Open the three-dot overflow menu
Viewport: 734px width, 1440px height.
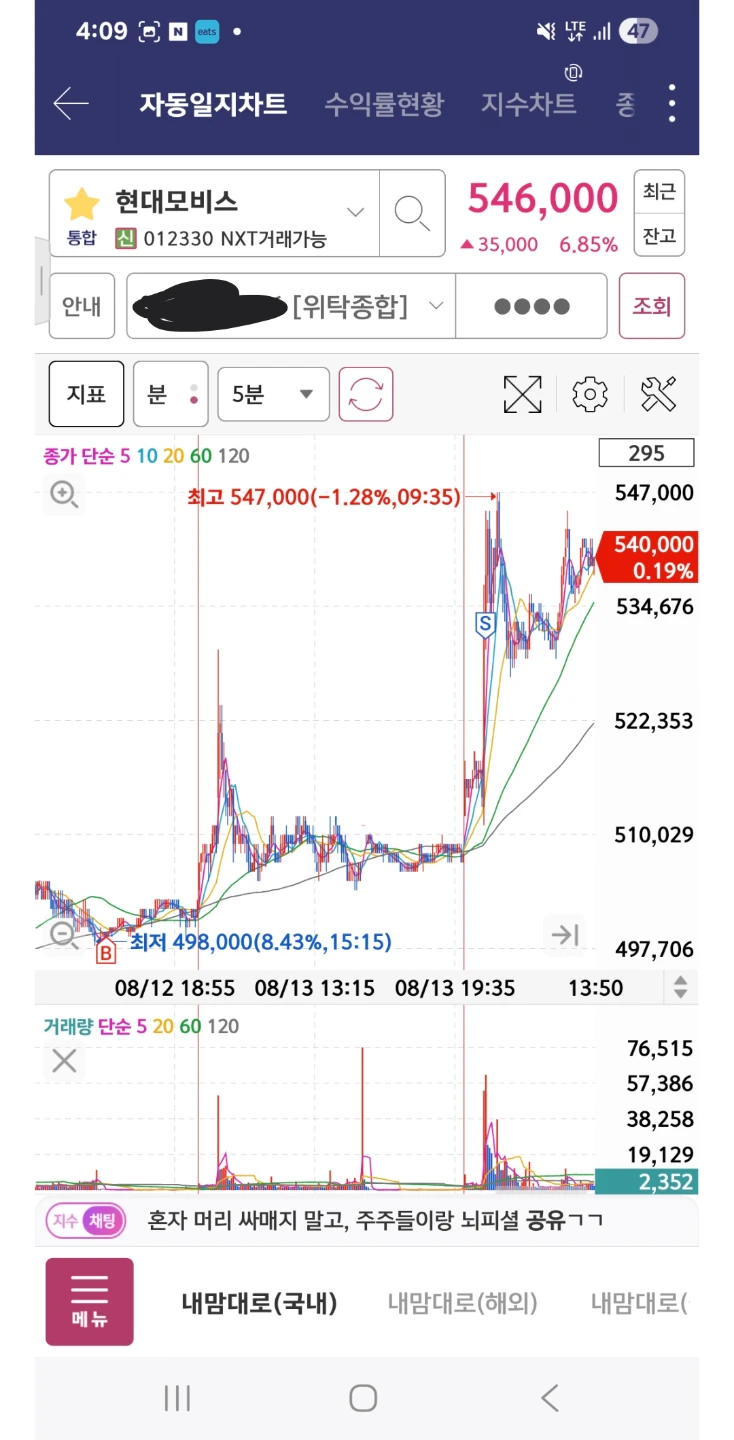[672, 103]
